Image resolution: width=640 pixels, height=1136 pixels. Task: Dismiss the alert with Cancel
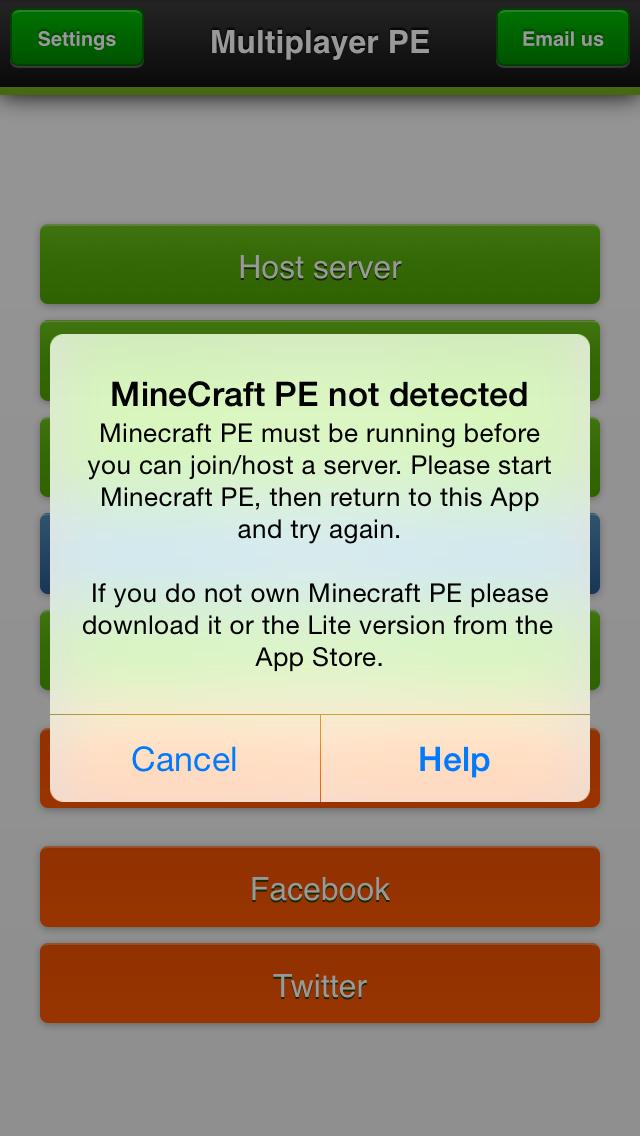tap(185, 759)
